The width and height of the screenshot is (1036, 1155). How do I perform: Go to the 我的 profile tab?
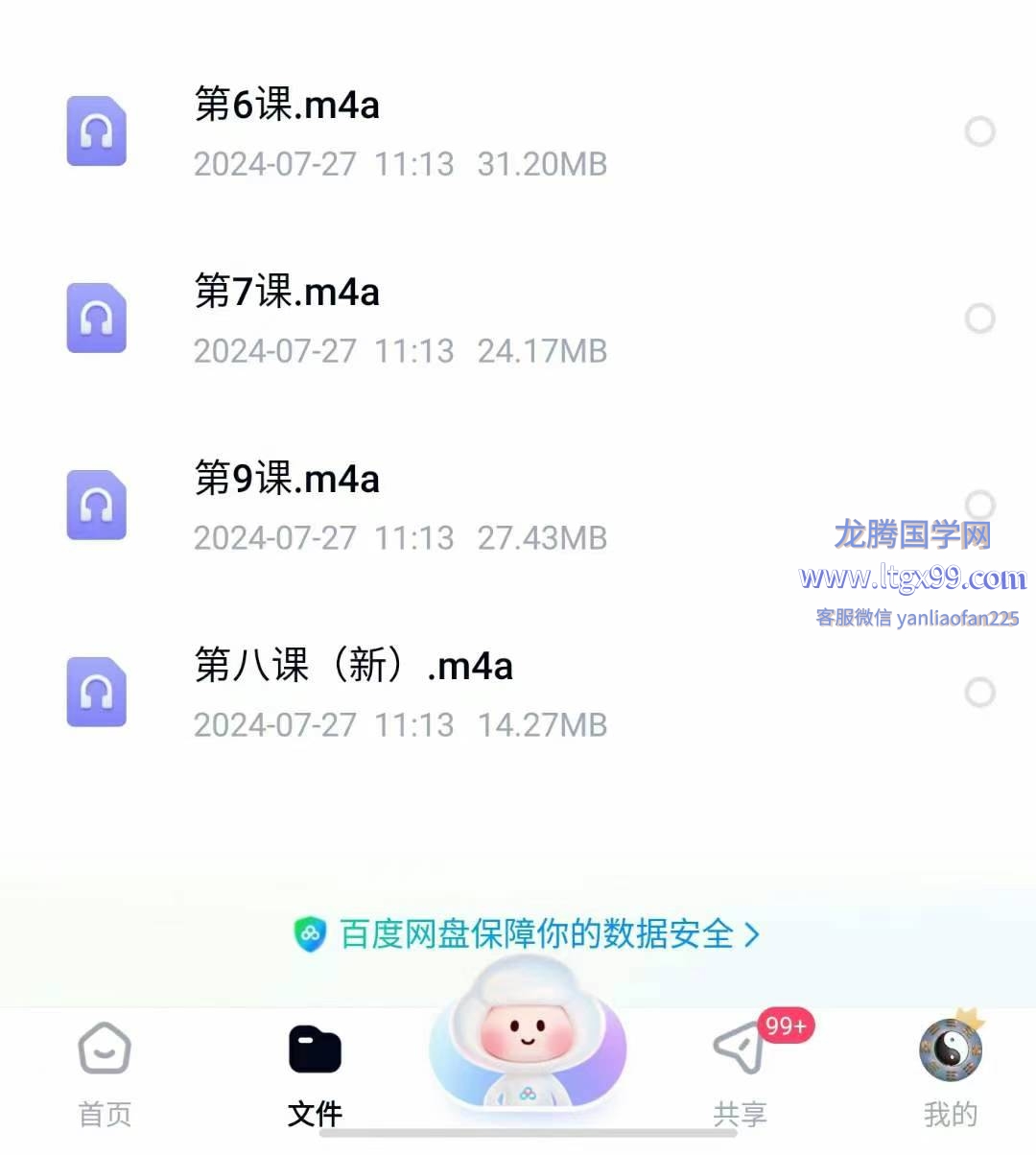[951, 1072]
